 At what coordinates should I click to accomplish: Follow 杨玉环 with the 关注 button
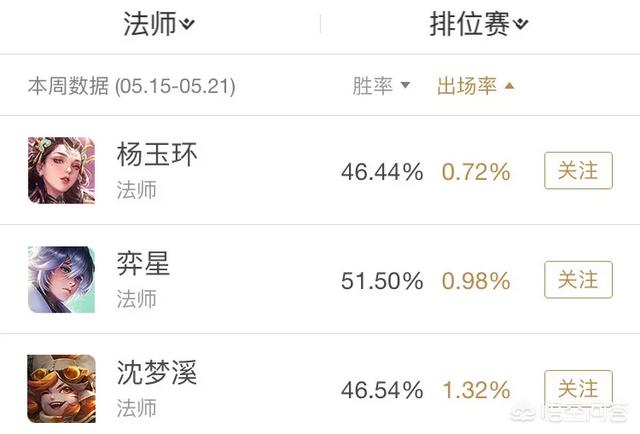coord(577,170)
